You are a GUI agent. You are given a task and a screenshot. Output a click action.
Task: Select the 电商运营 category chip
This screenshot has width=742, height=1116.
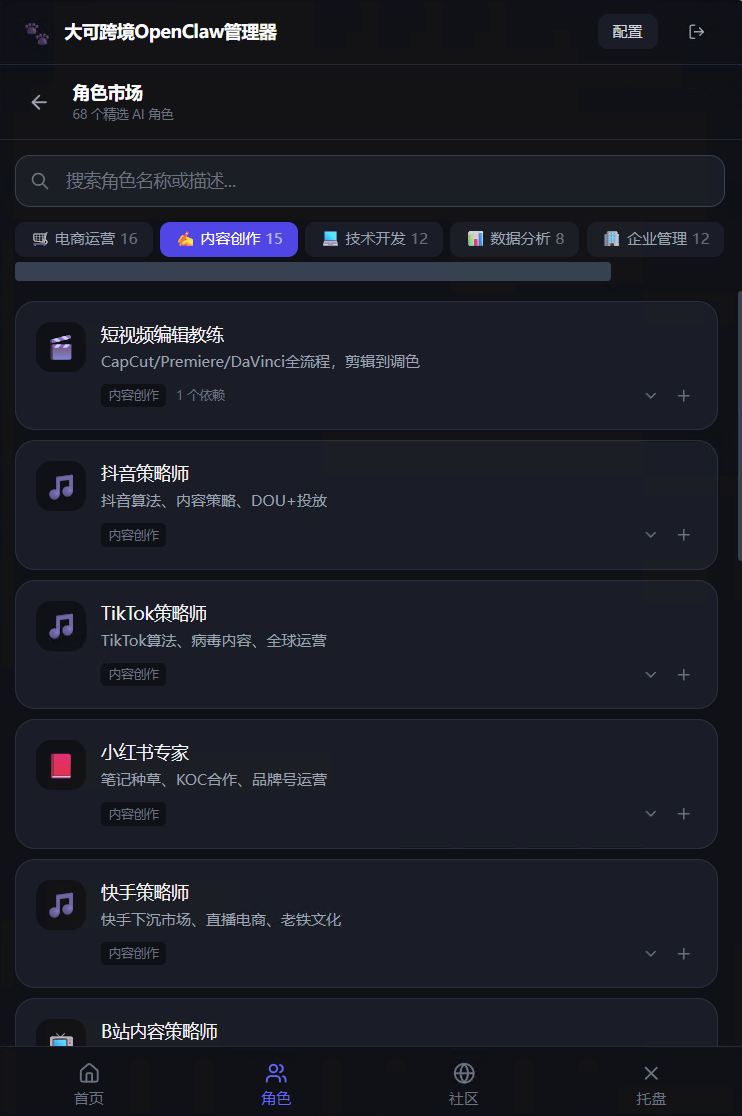tap(84, 239)
